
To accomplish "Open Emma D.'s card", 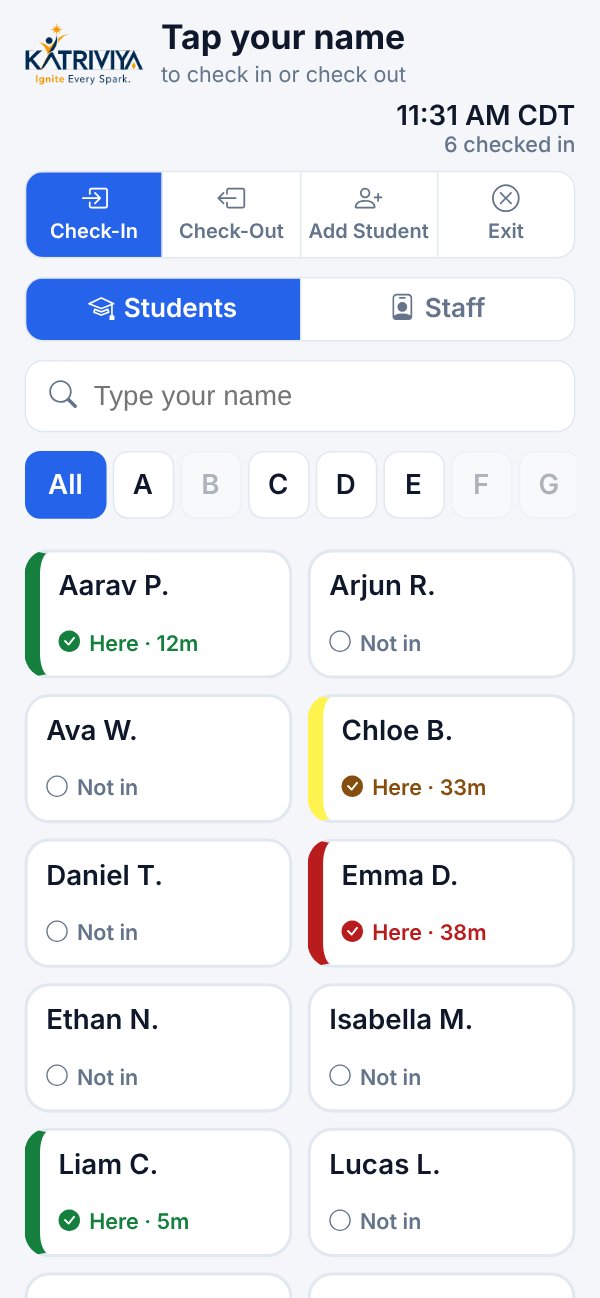I will 441,903.
